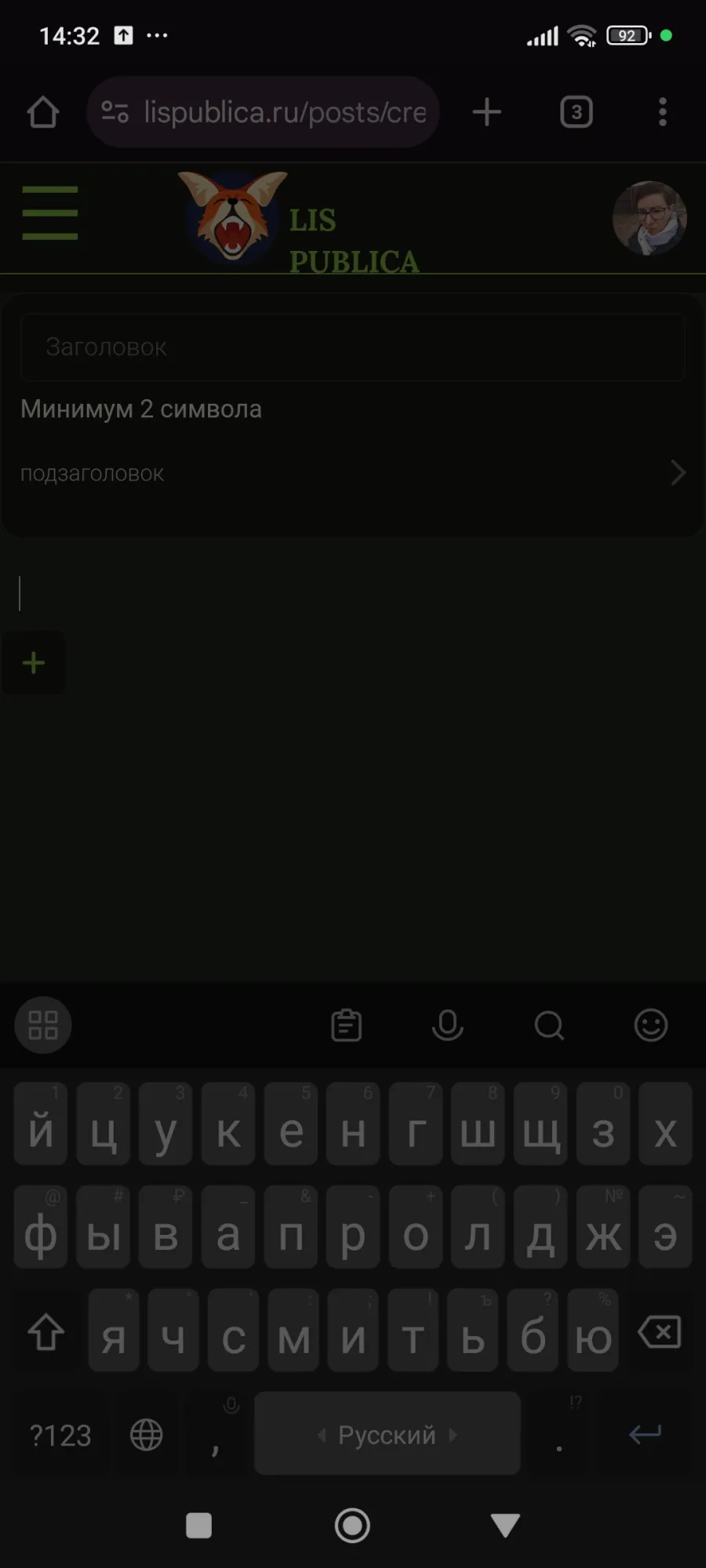
Task: Open the keyboard clipboard
Action: (x=346, y=1025)
